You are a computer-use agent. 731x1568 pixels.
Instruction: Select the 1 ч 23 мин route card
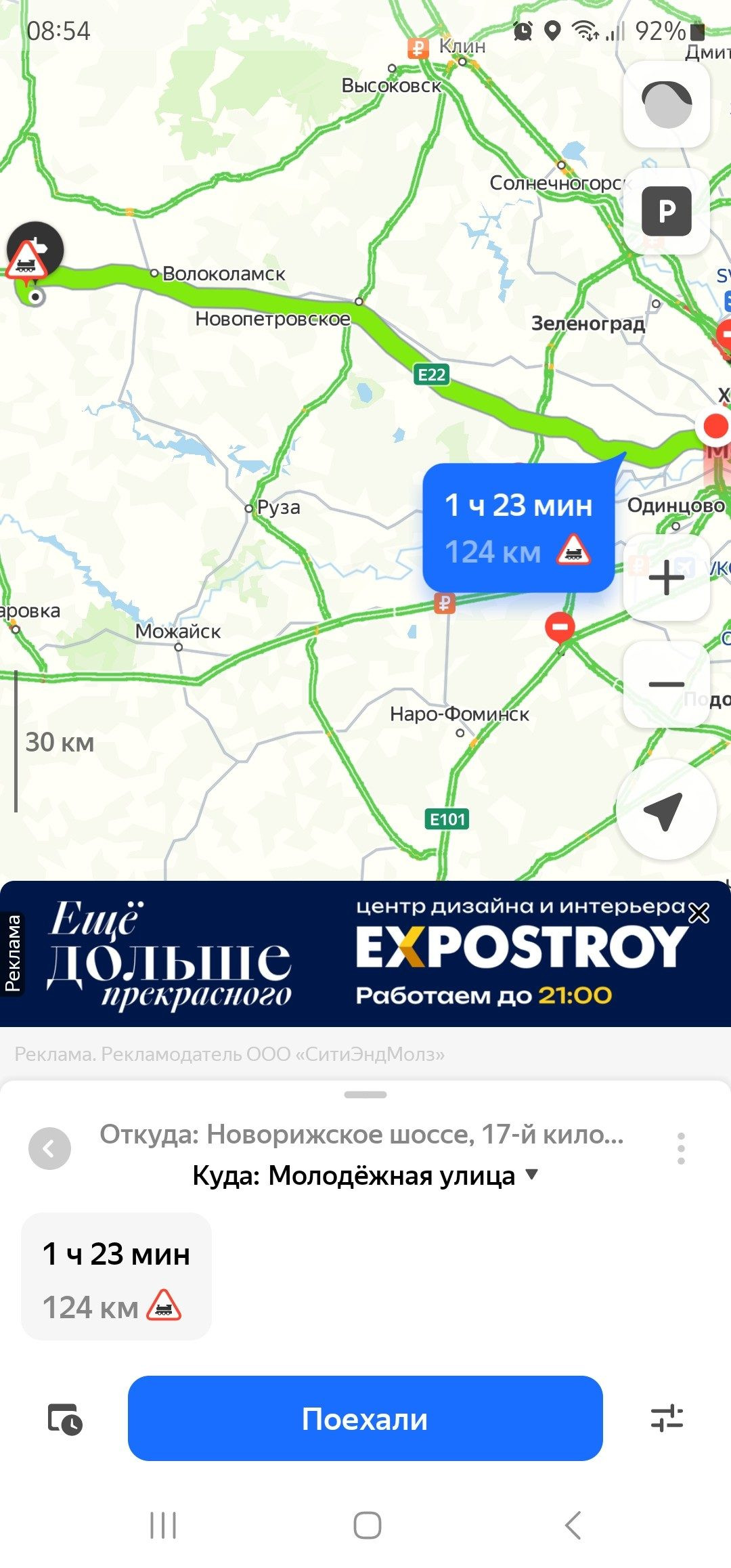(x=116, y=1276)
